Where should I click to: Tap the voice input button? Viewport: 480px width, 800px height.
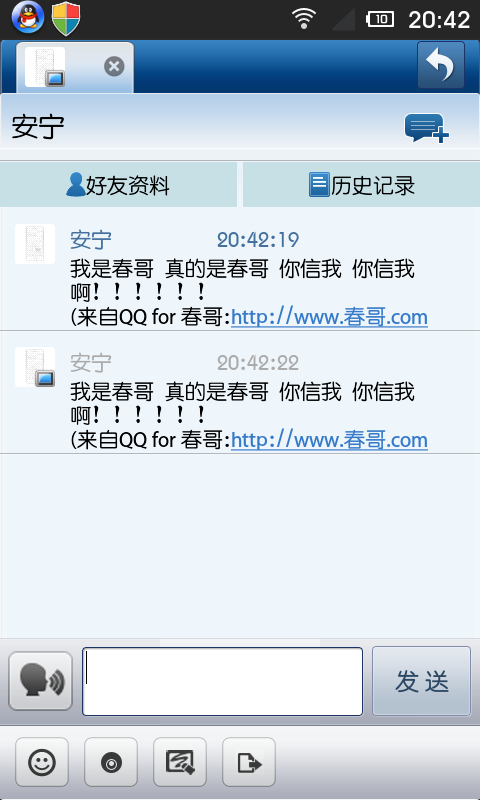tap(41, 681)
